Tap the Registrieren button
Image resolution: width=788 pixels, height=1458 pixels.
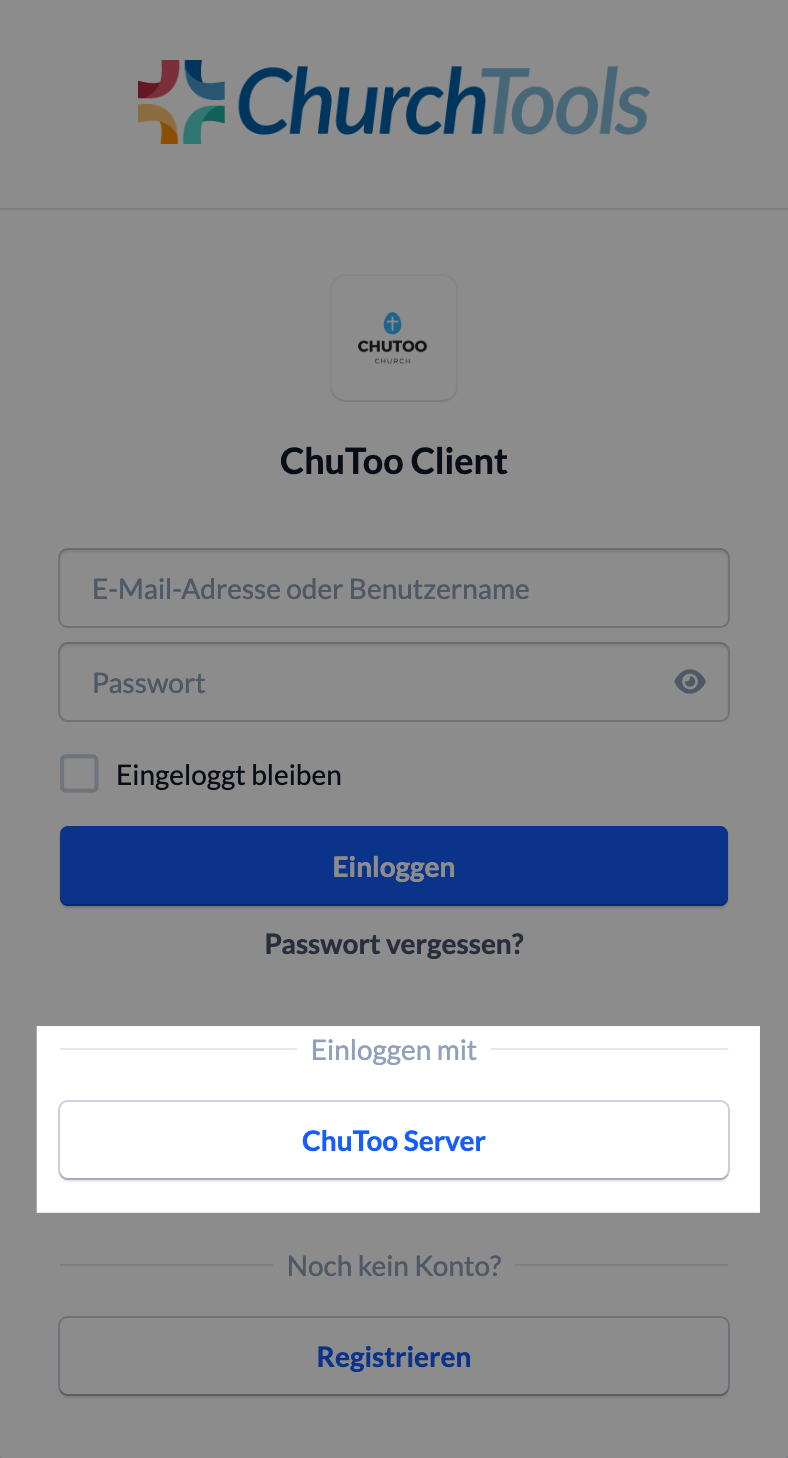pyautogui.click(x=393, y=1357)
